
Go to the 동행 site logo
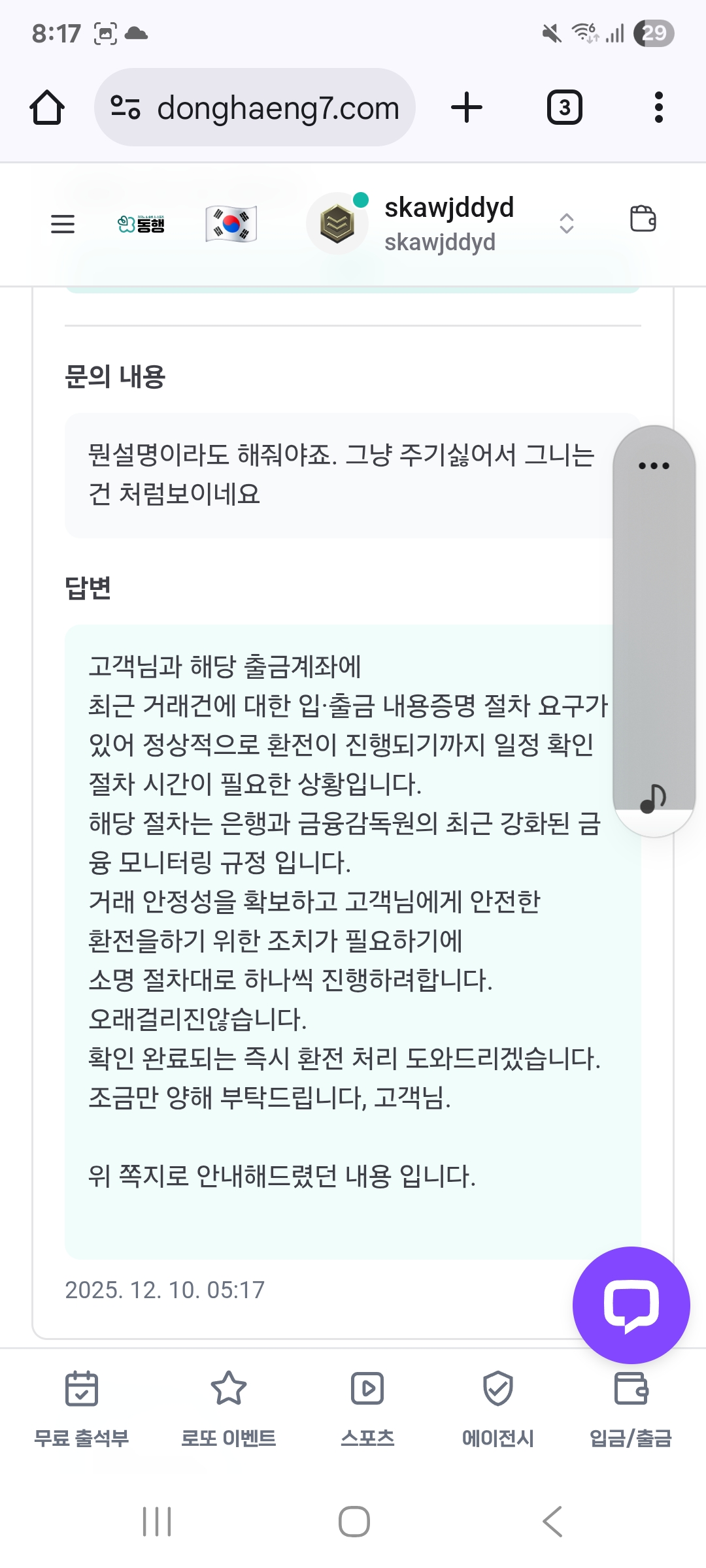(141, 224)
